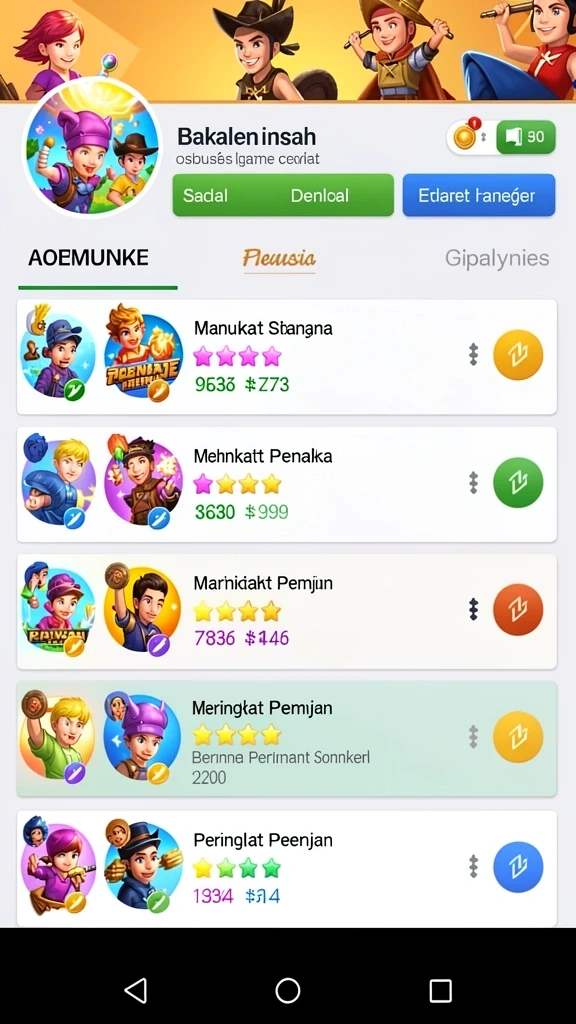Go back with the system back button
This screenshot has width=576, height=1024.
(x=136, y=990)
